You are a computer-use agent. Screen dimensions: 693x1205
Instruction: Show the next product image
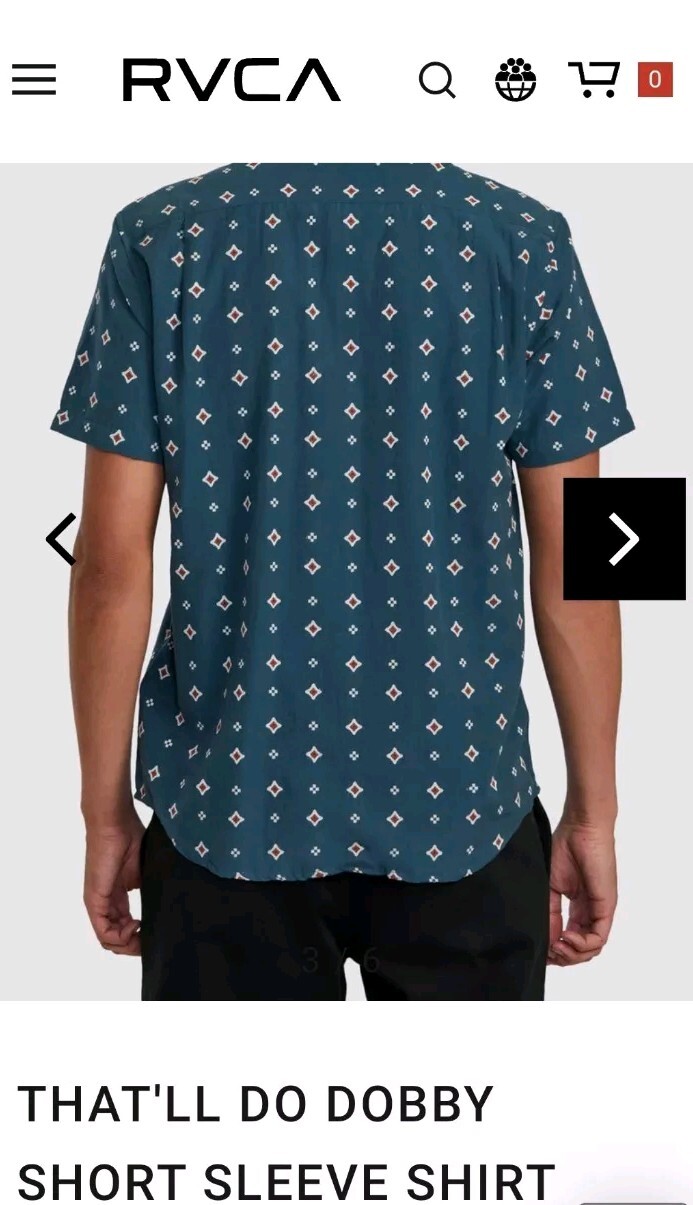624,539
